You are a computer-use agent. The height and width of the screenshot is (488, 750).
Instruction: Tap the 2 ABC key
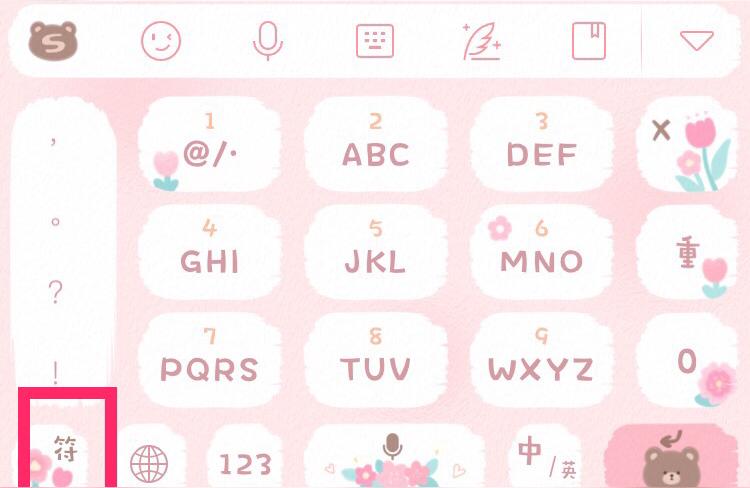376,143
